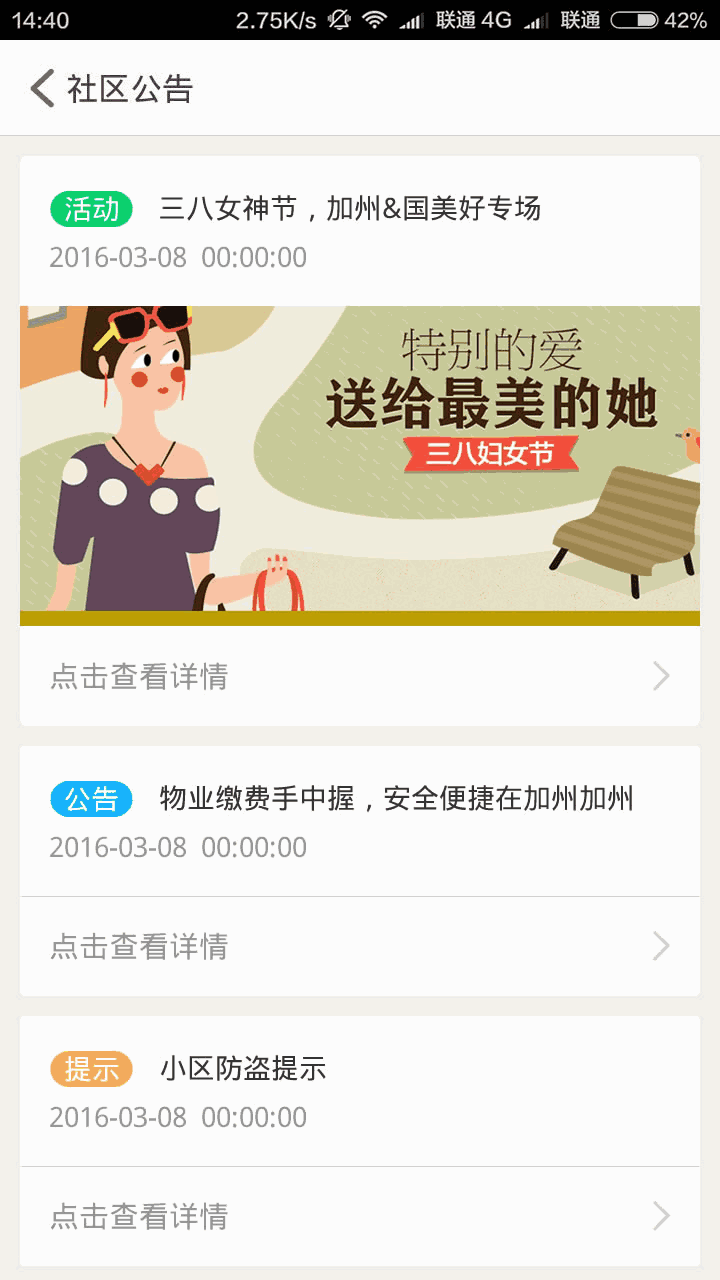720x1280 pixels.
Task: Expand details of the Women's Day activity
Action: coord(360,676)
